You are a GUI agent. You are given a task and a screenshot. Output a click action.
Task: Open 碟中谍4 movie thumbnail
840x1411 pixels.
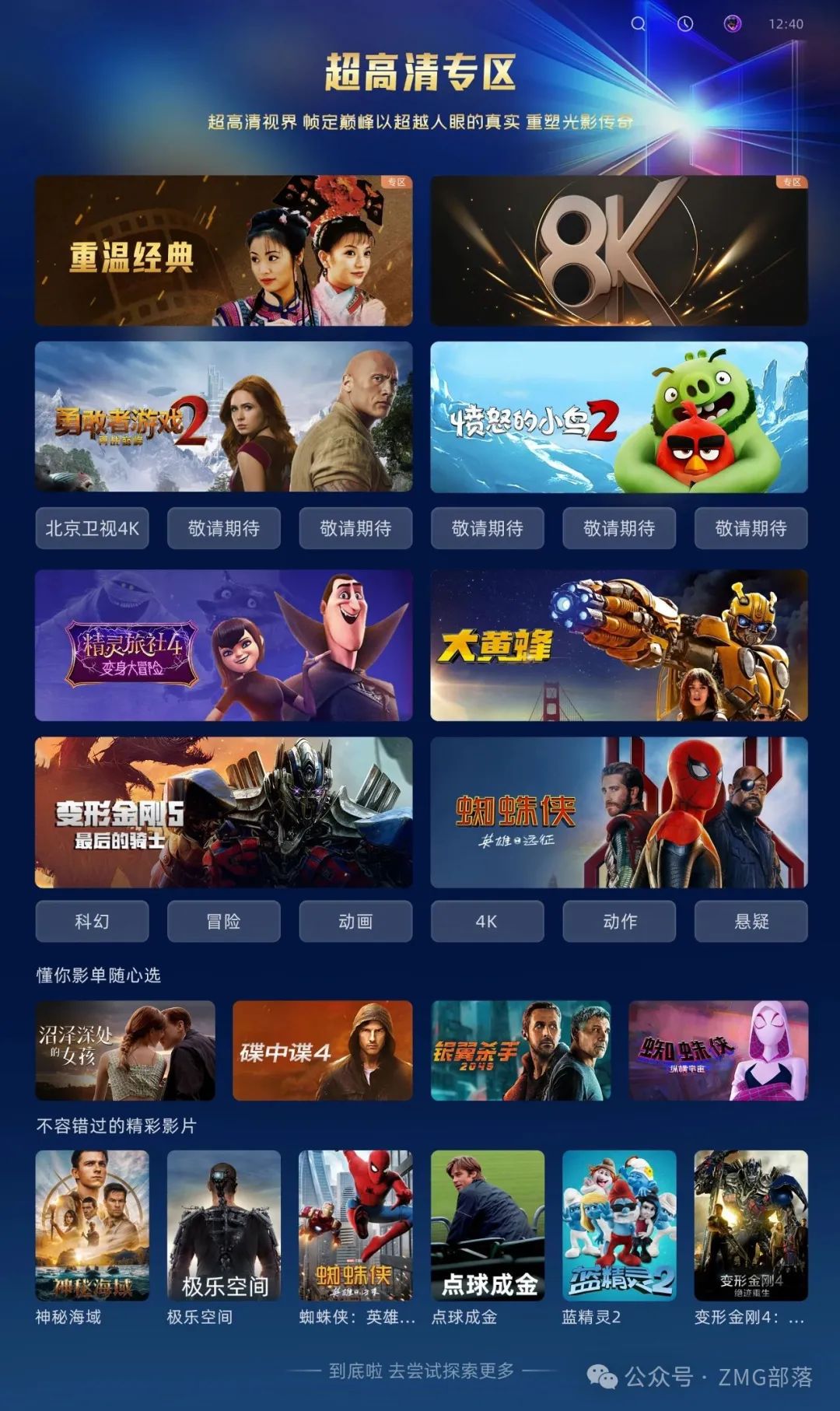[323, 1050]
